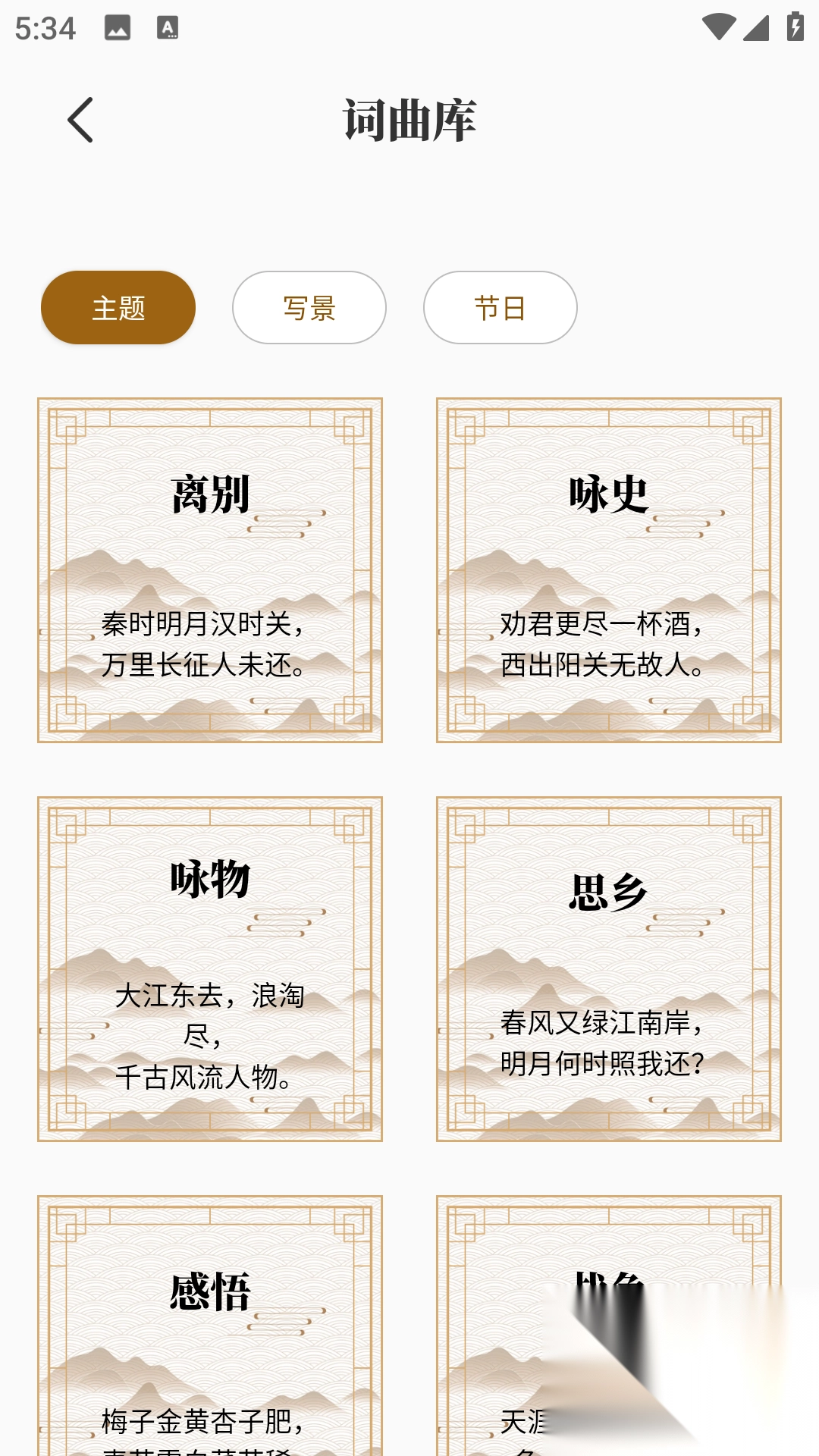
Task: Enable the 节日 filter chip
Action: (500, 307)
